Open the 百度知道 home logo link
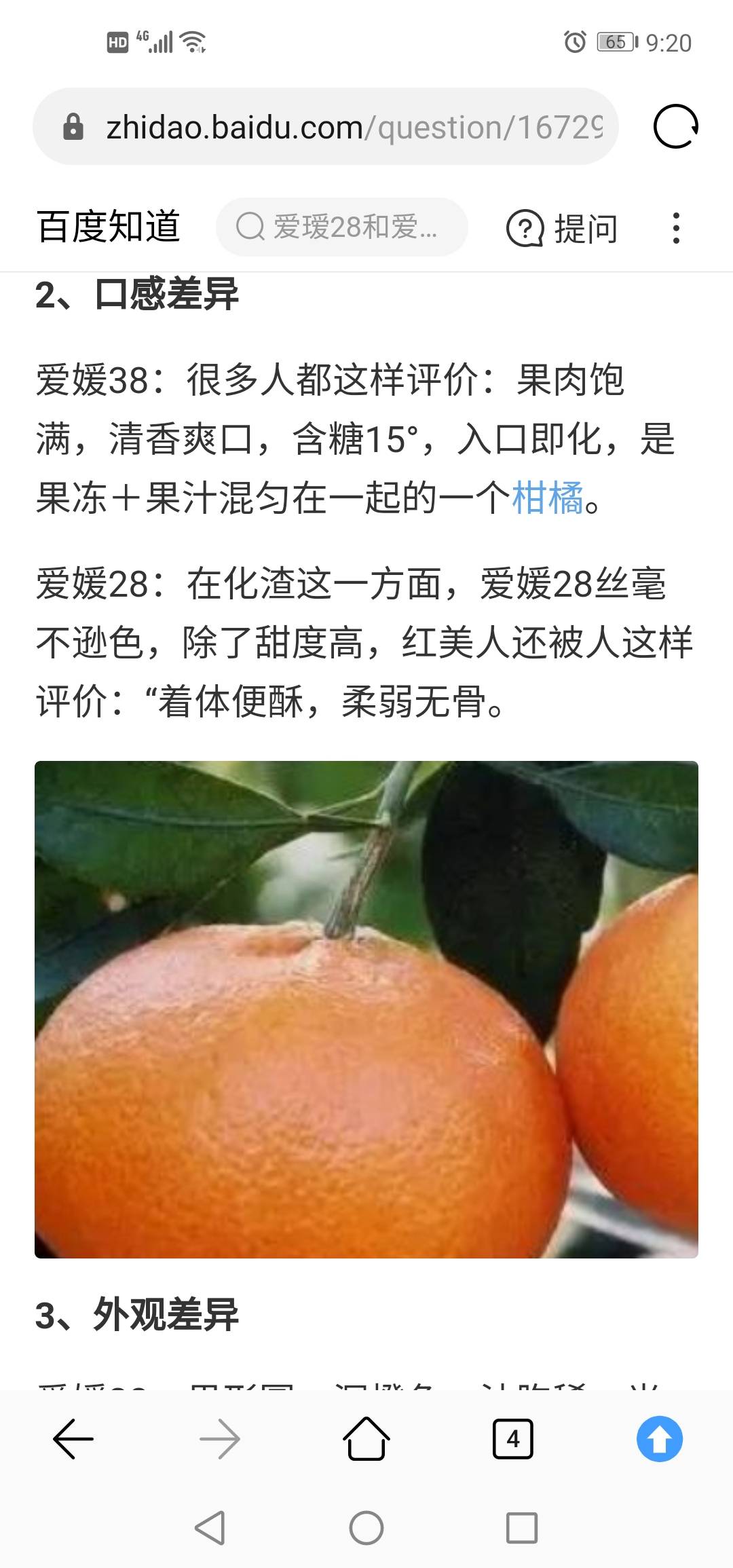The width and height of the screenshot is (733, 1568). tap(109, 227)
